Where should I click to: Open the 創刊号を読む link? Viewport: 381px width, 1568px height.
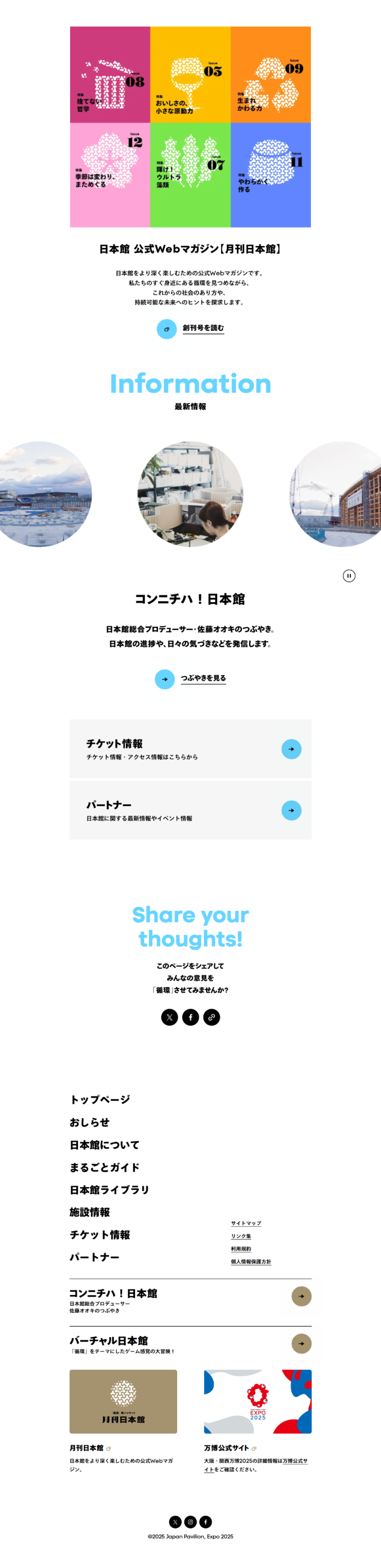click(x=203, y=328)
